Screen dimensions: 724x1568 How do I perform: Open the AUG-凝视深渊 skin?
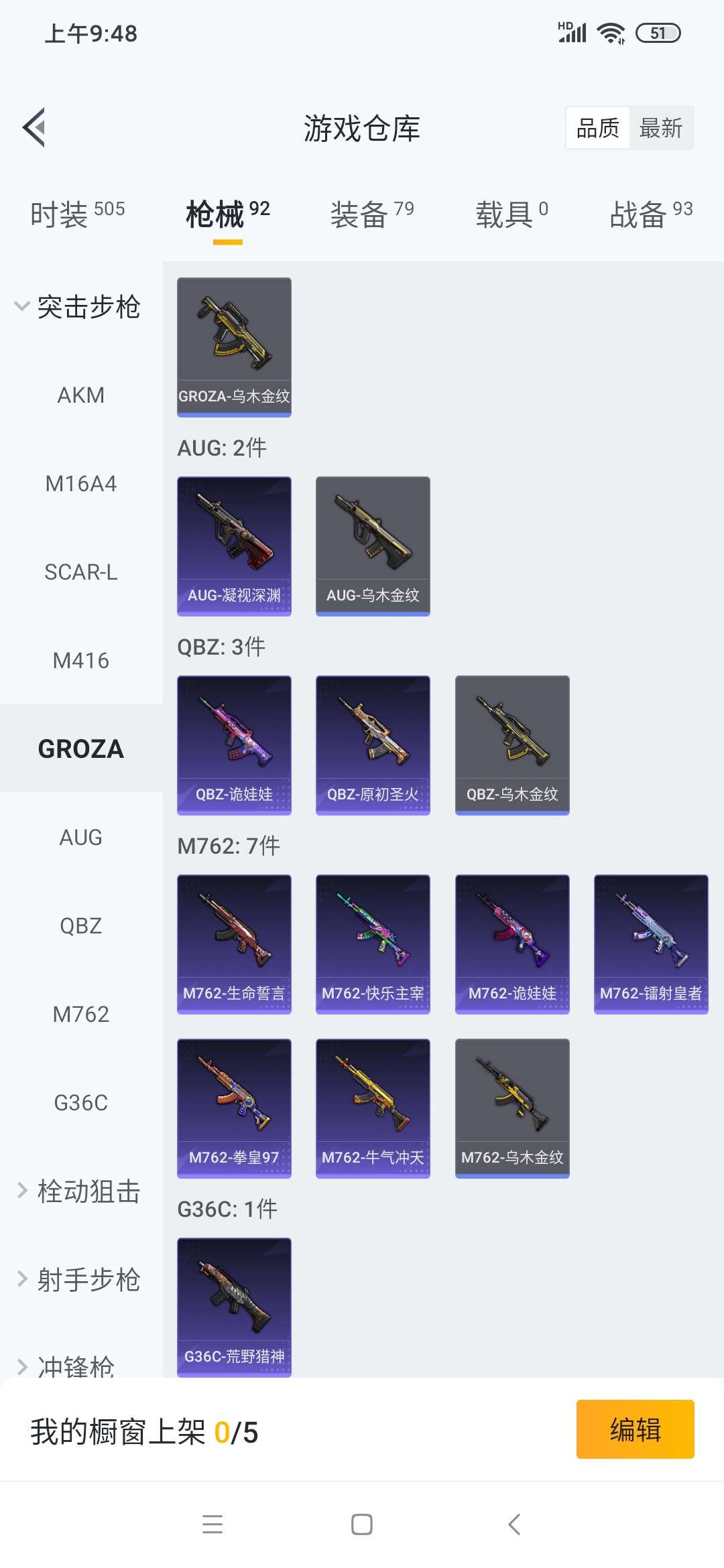[234, 546]
